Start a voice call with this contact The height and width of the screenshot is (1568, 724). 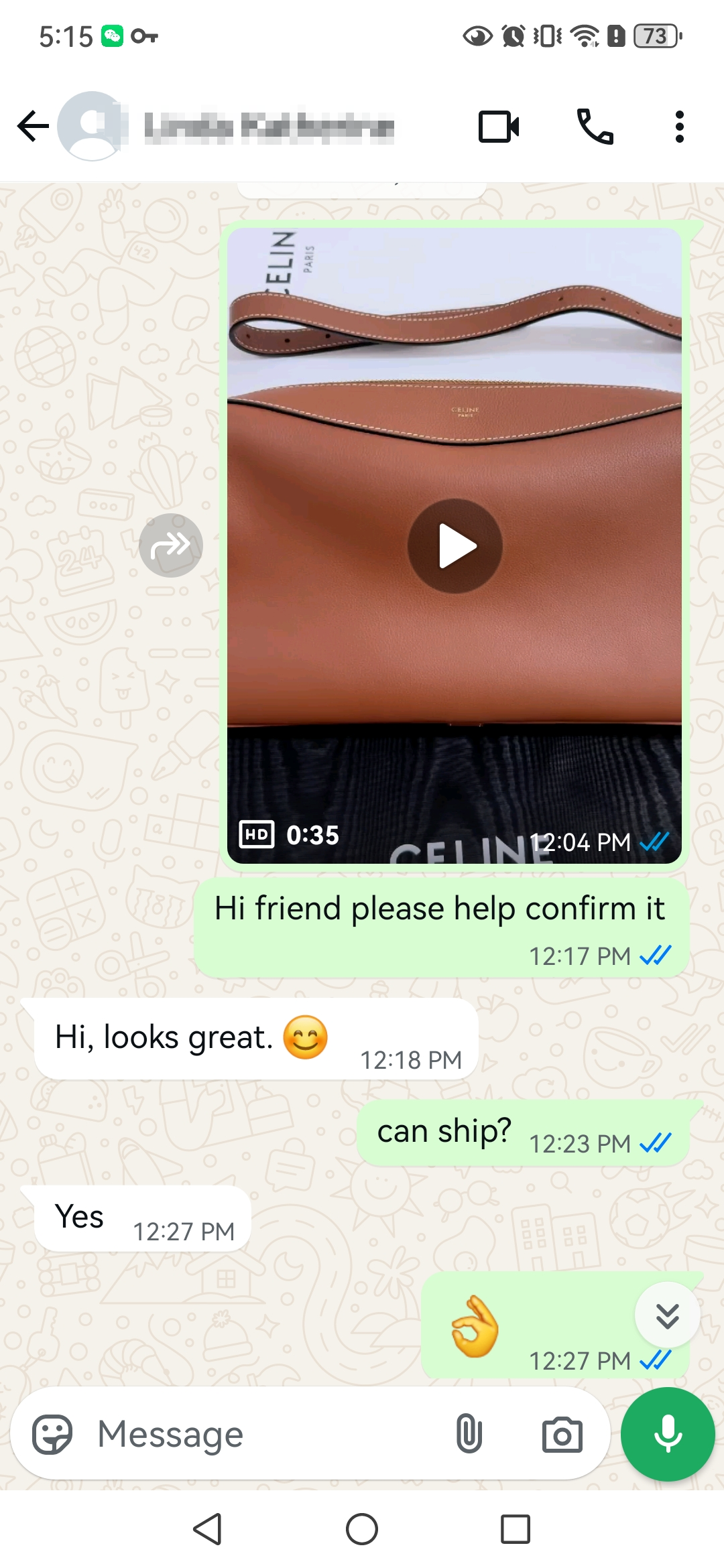(x=595, y=127)
